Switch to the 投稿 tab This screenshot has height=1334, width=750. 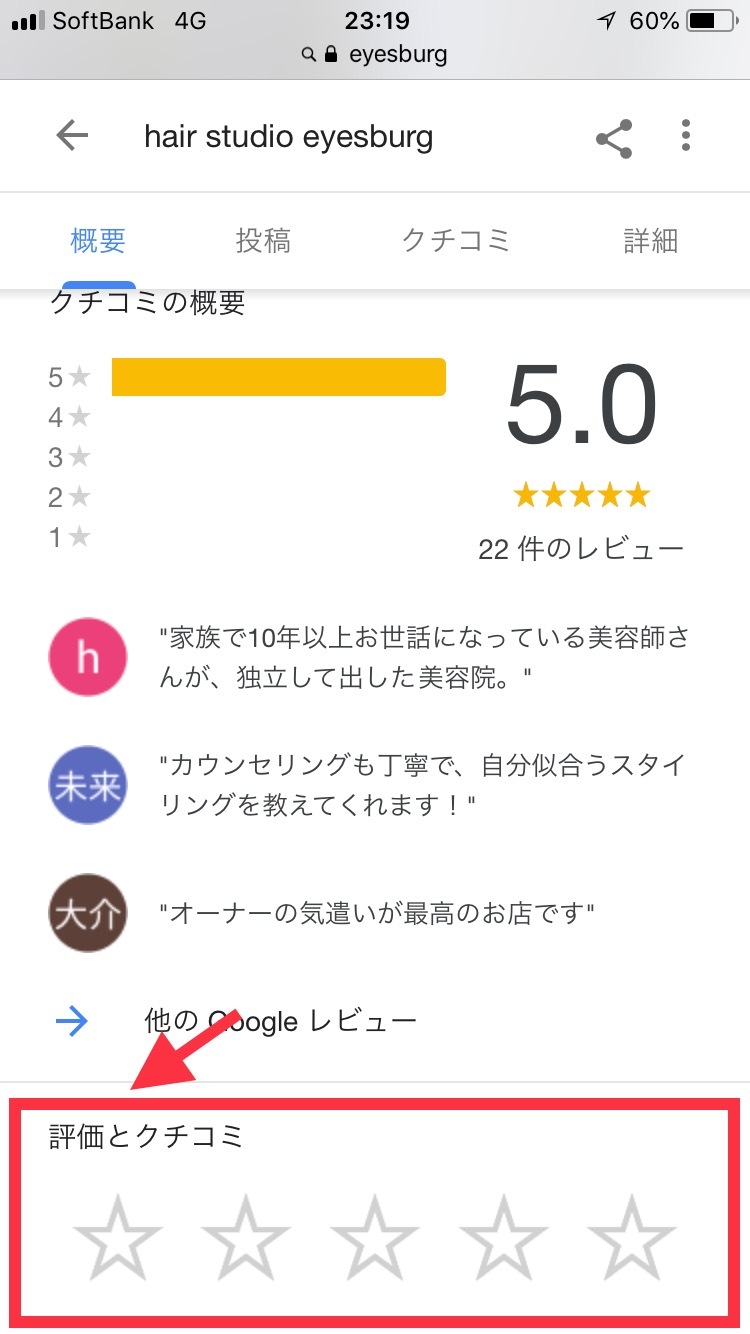pos(263,240)
